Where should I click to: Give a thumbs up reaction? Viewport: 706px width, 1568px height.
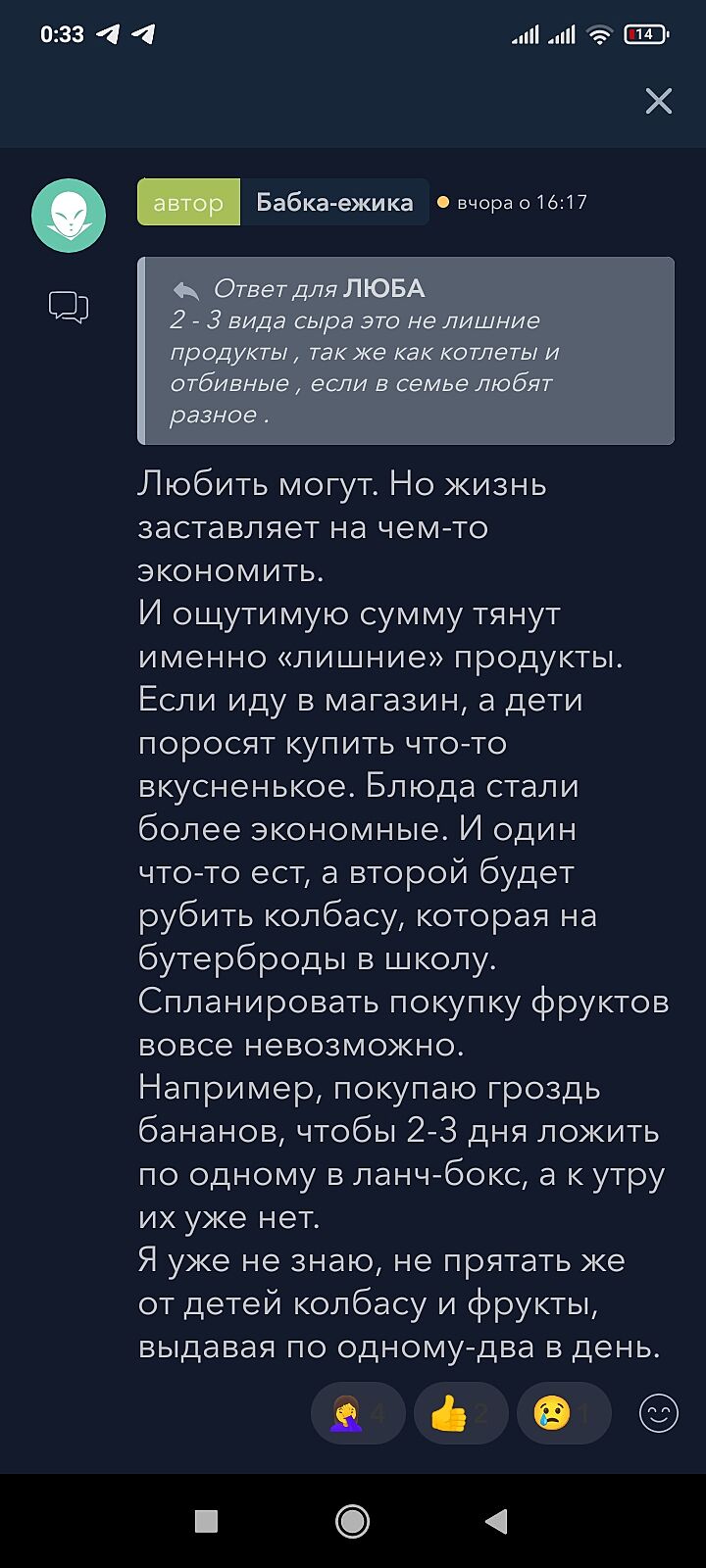click(460, 1413)
